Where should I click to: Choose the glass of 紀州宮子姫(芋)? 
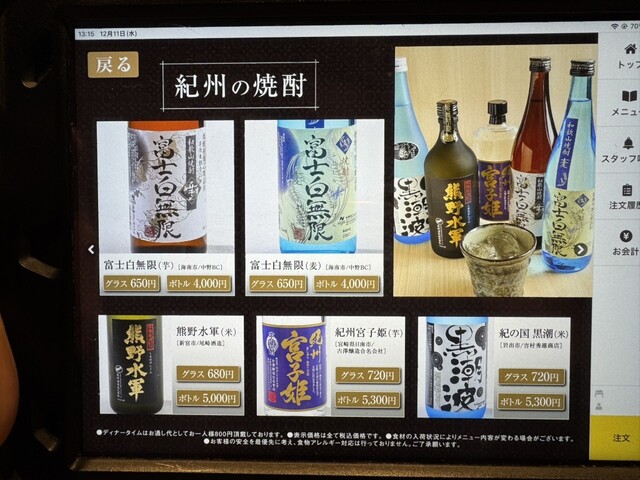(367, 376)
